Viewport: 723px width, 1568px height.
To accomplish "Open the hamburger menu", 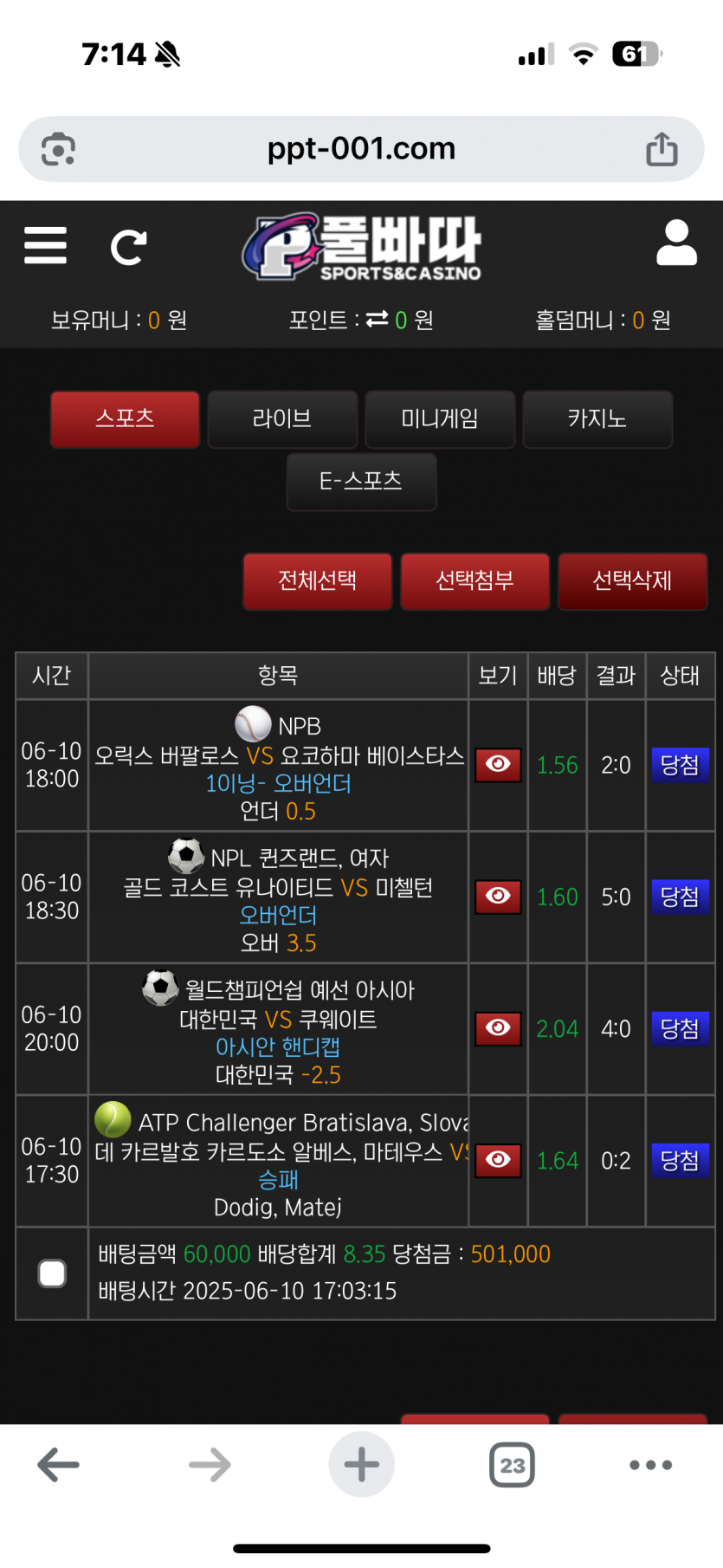I will 45,246.
